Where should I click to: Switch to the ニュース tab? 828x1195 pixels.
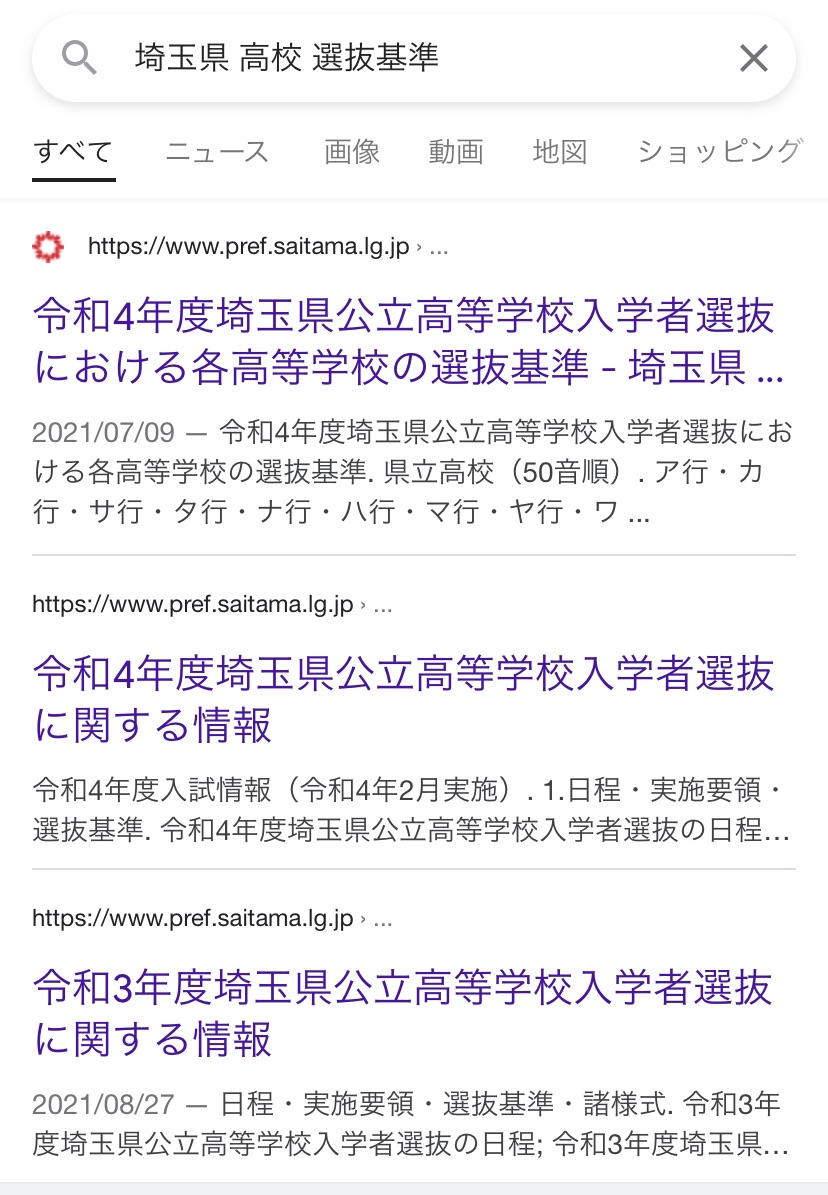(x=218, y=152)
